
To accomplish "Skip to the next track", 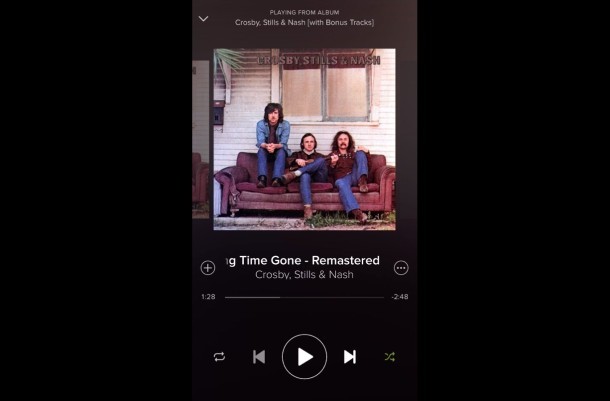I will point(350,357).
